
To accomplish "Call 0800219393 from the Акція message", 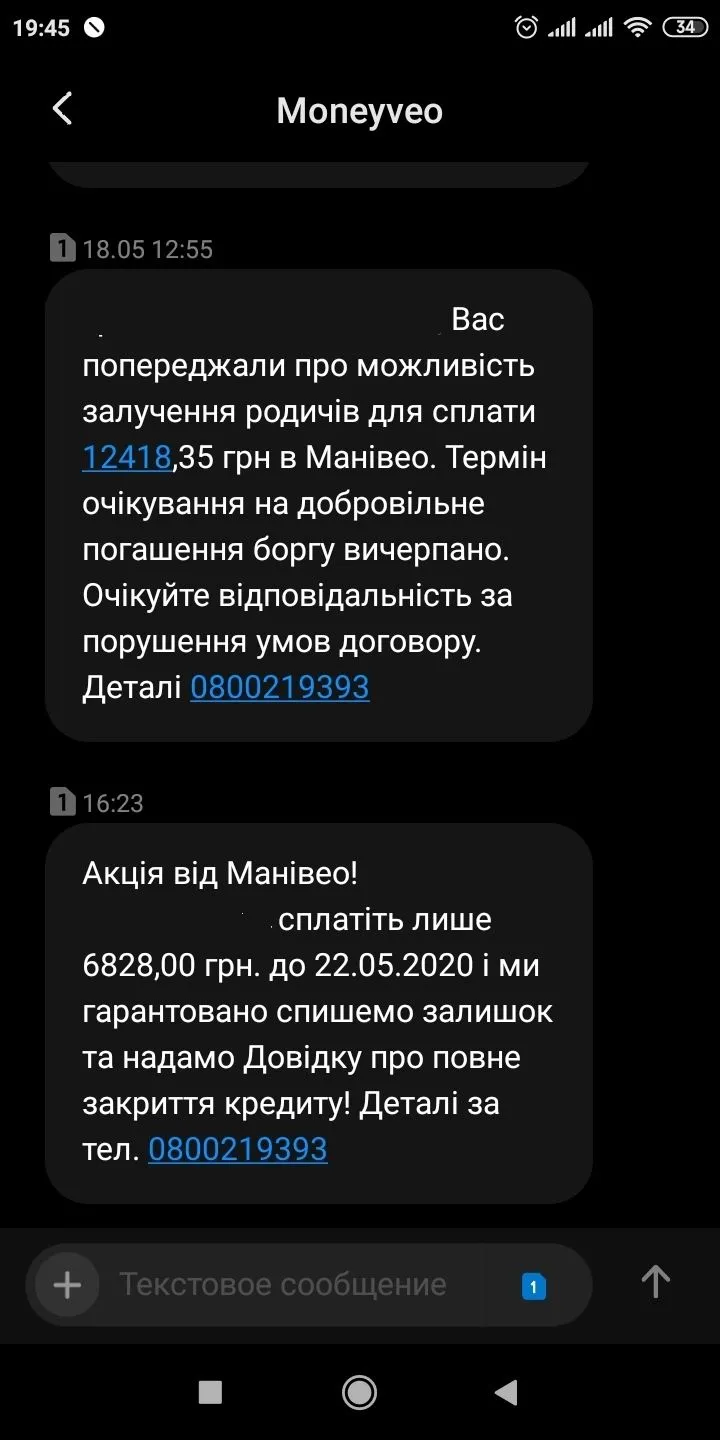I will [237, 1149].
